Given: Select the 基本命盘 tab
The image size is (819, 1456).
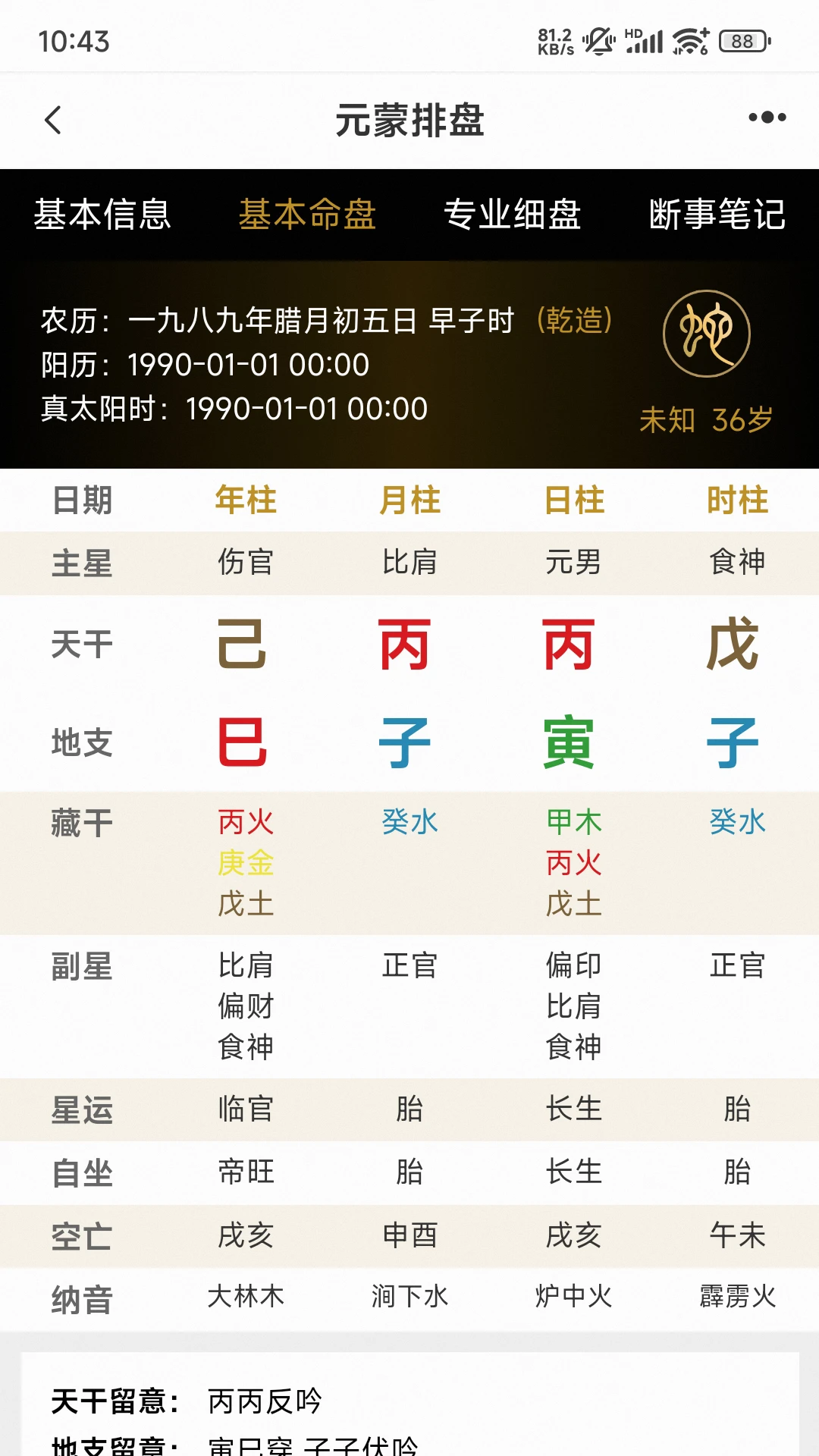Looking at the screenshot, I should tap(307, 215).
